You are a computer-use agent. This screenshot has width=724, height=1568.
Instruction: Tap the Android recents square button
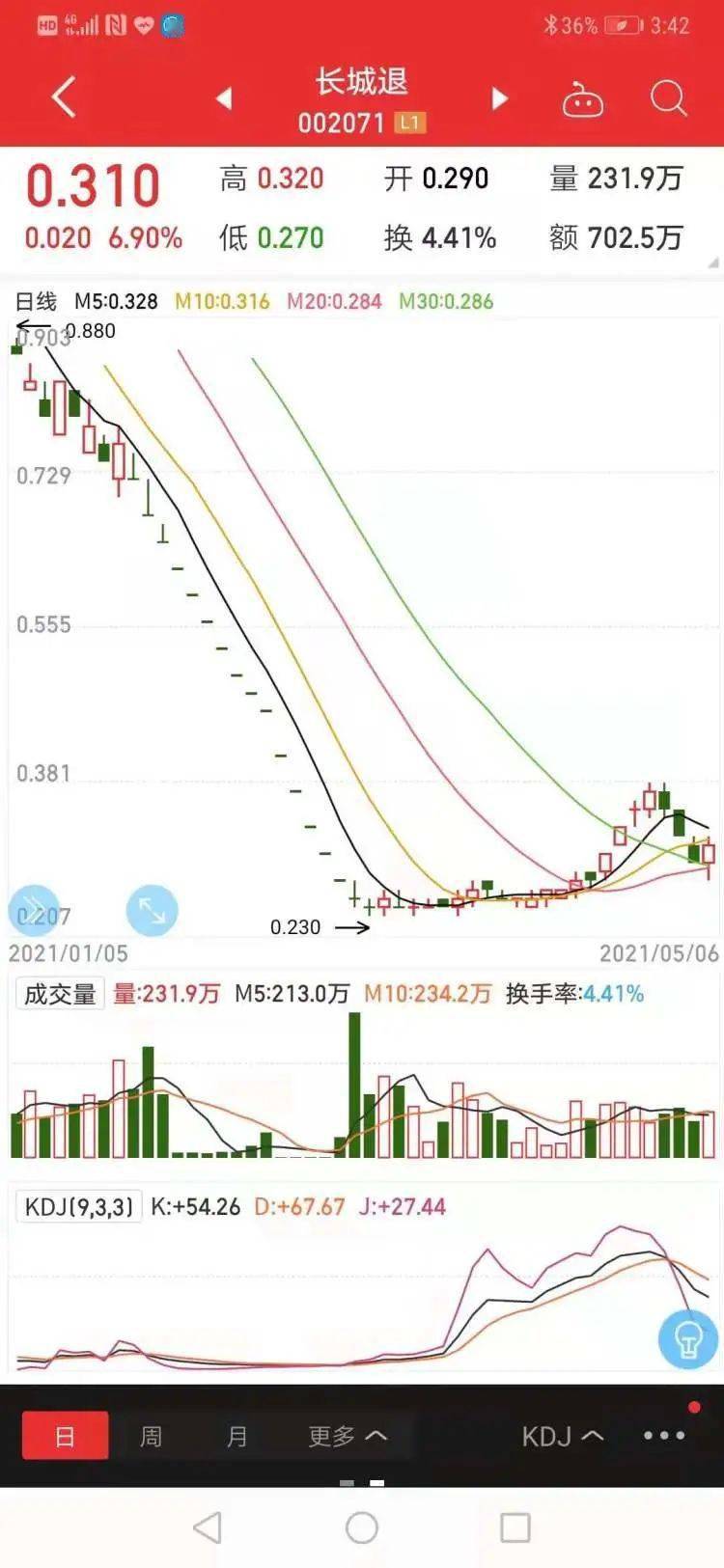pos(514,1528)
